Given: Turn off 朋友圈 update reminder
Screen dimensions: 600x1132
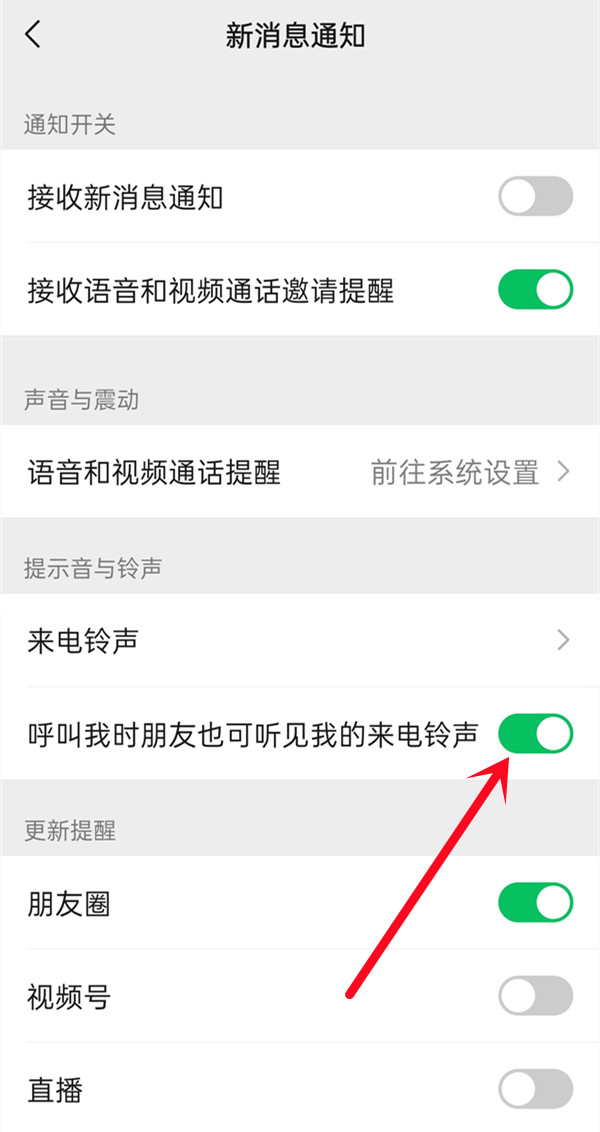Looking at the screenshot, I should pos(535,903).
